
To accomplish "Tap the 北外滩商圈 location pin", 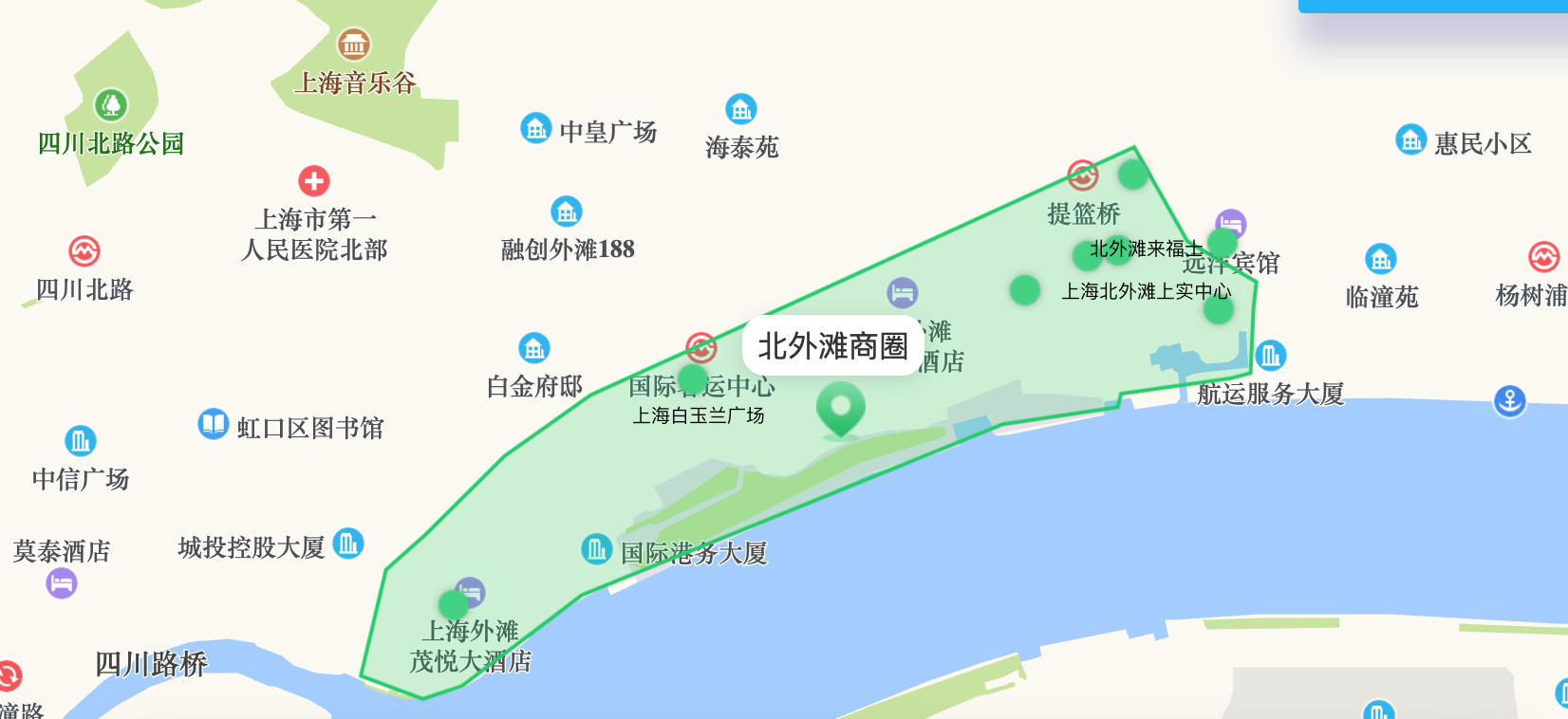I will (x=840, y=409).
